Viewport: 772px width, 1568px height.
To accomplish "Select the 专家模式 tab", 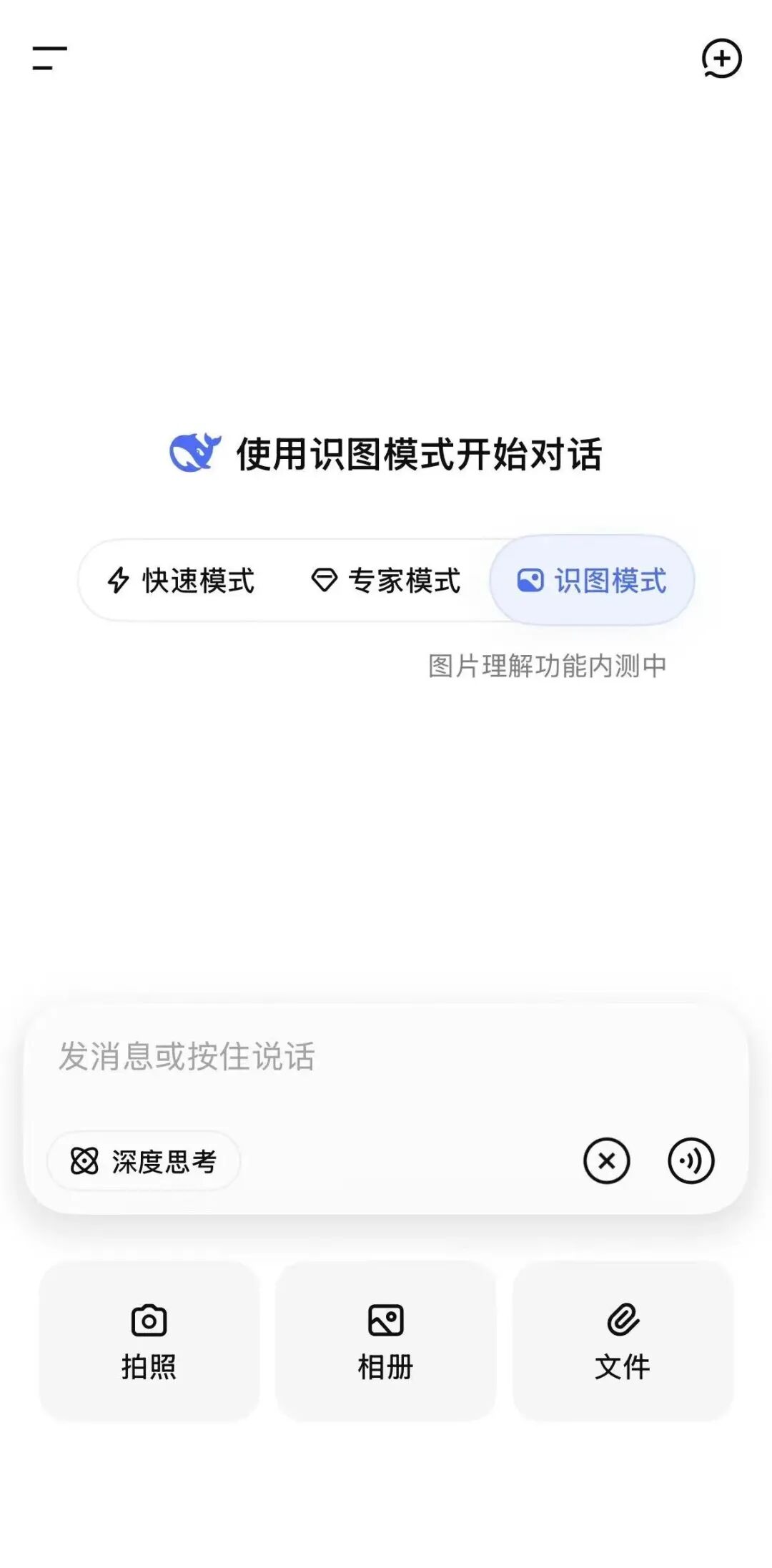I will pos(387,581).
